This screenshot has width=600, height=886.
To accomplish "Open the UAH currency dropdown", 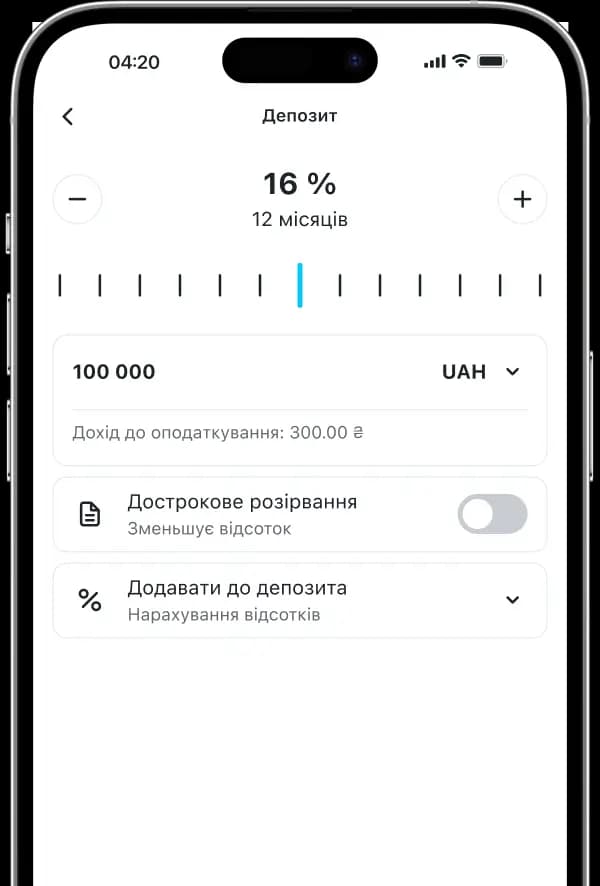I will point(482,372).
